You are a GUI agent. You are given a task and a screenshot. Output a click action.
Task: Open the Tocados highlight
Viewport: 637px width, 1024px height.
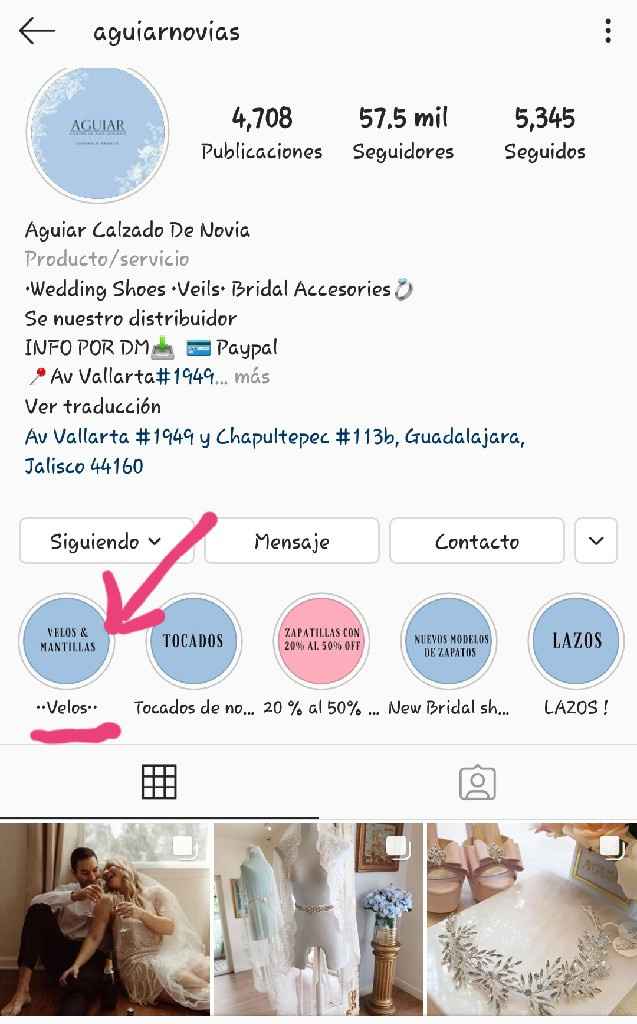pyautogui.click(x=194, y=641)
